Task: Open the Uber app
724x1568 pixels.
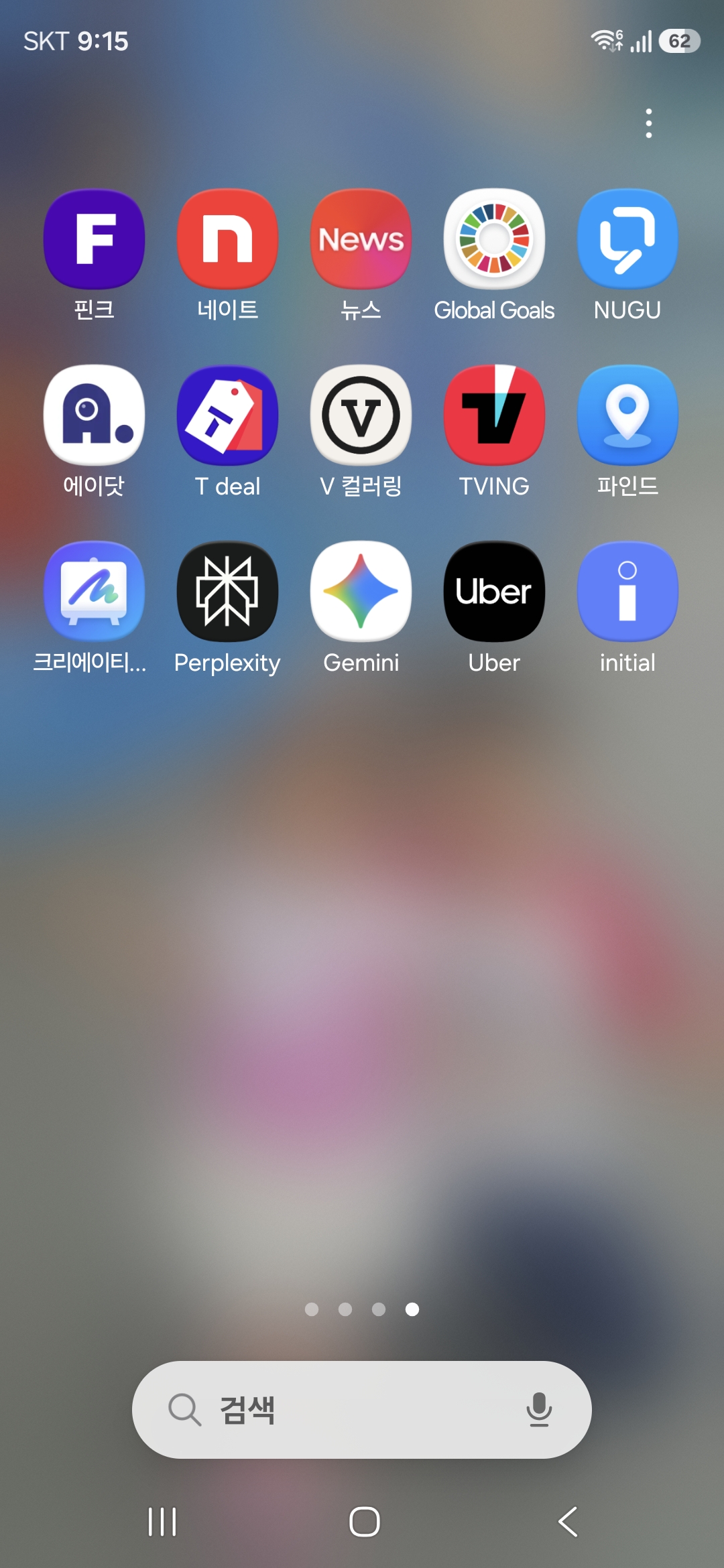Action: (x=494, y=592)
